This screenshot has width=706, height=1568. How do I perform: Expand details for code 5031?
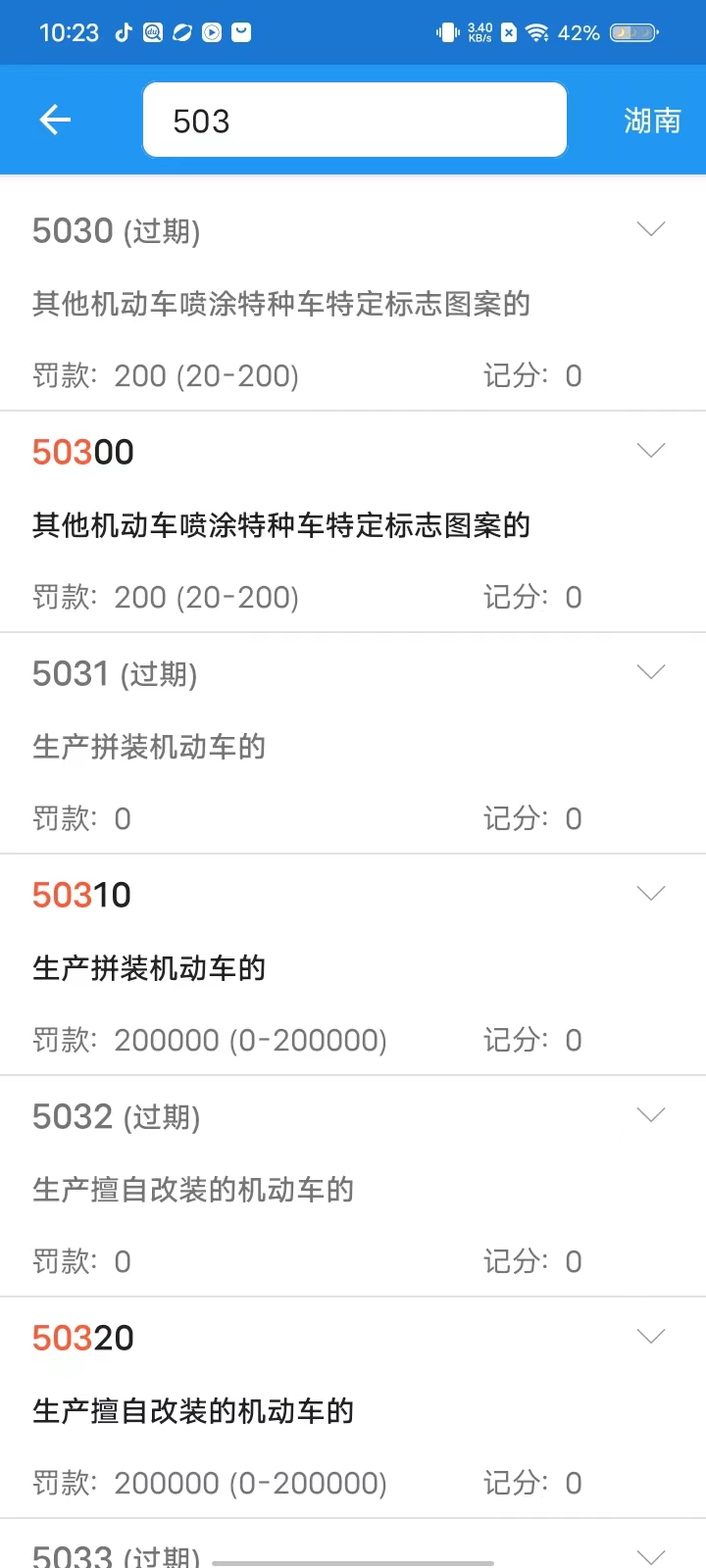coord(650,671)
